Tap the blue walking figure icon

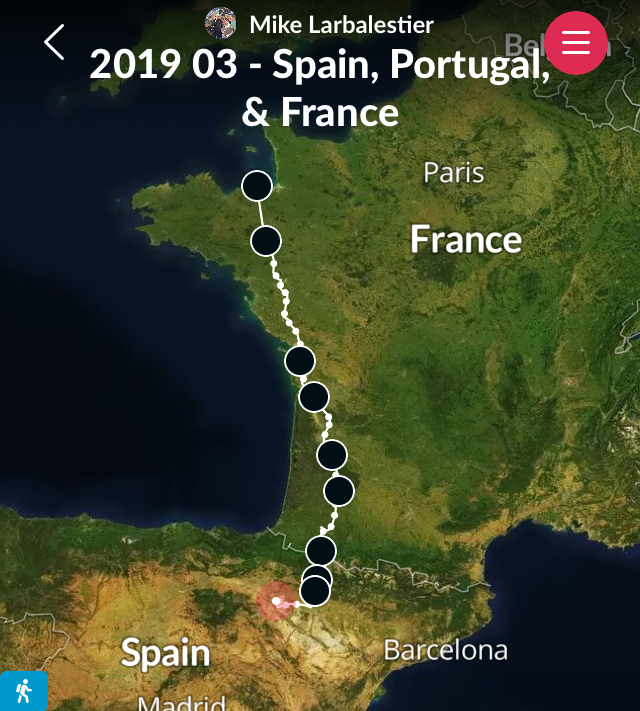[x=23, y=691]
